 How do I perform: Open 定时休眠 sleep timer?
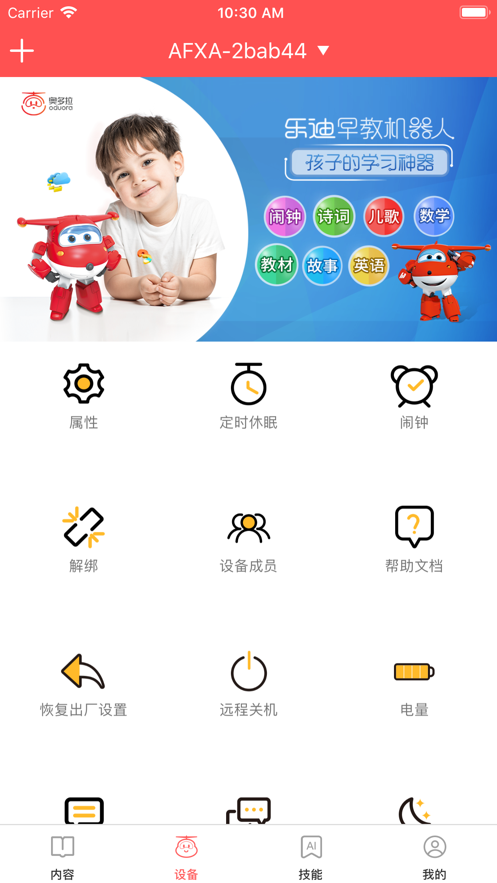click(248, 397)
